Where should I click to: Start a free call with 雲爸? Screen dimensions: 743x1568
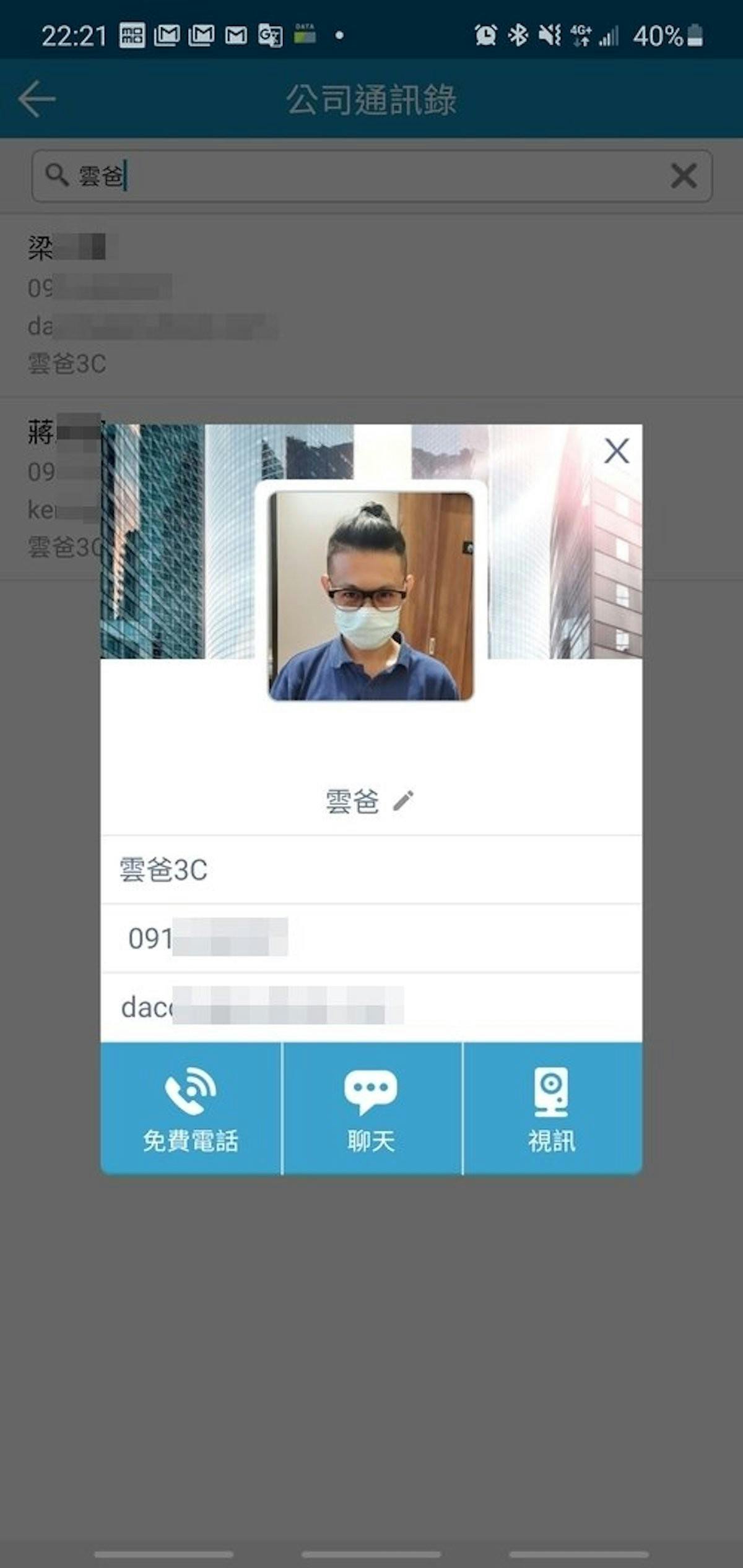pyautogui.click(x=191, y=1108)
